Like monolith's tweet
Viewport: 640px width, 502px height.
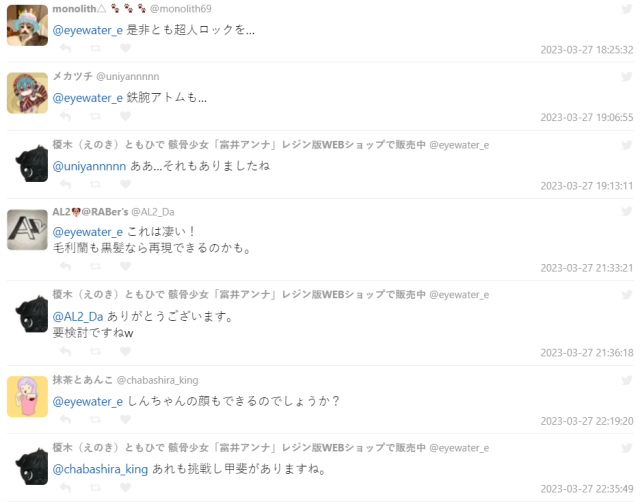125,47
